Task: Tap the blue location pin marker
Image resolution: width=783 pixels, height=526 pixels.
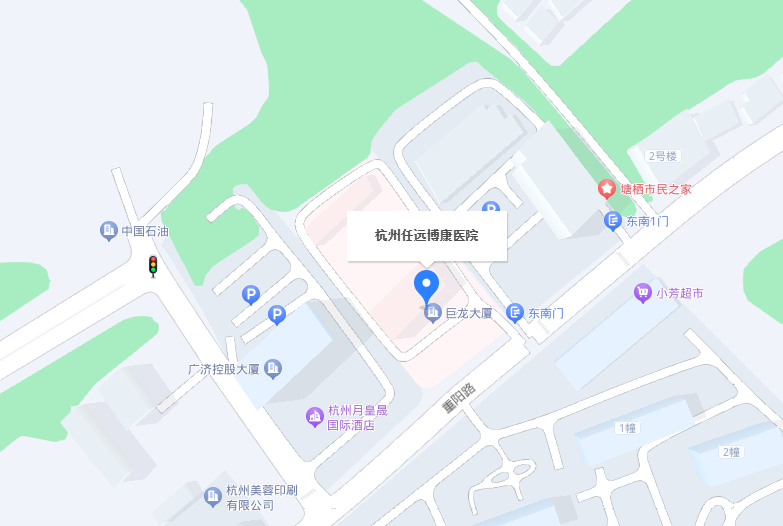Action: [427, 284]
